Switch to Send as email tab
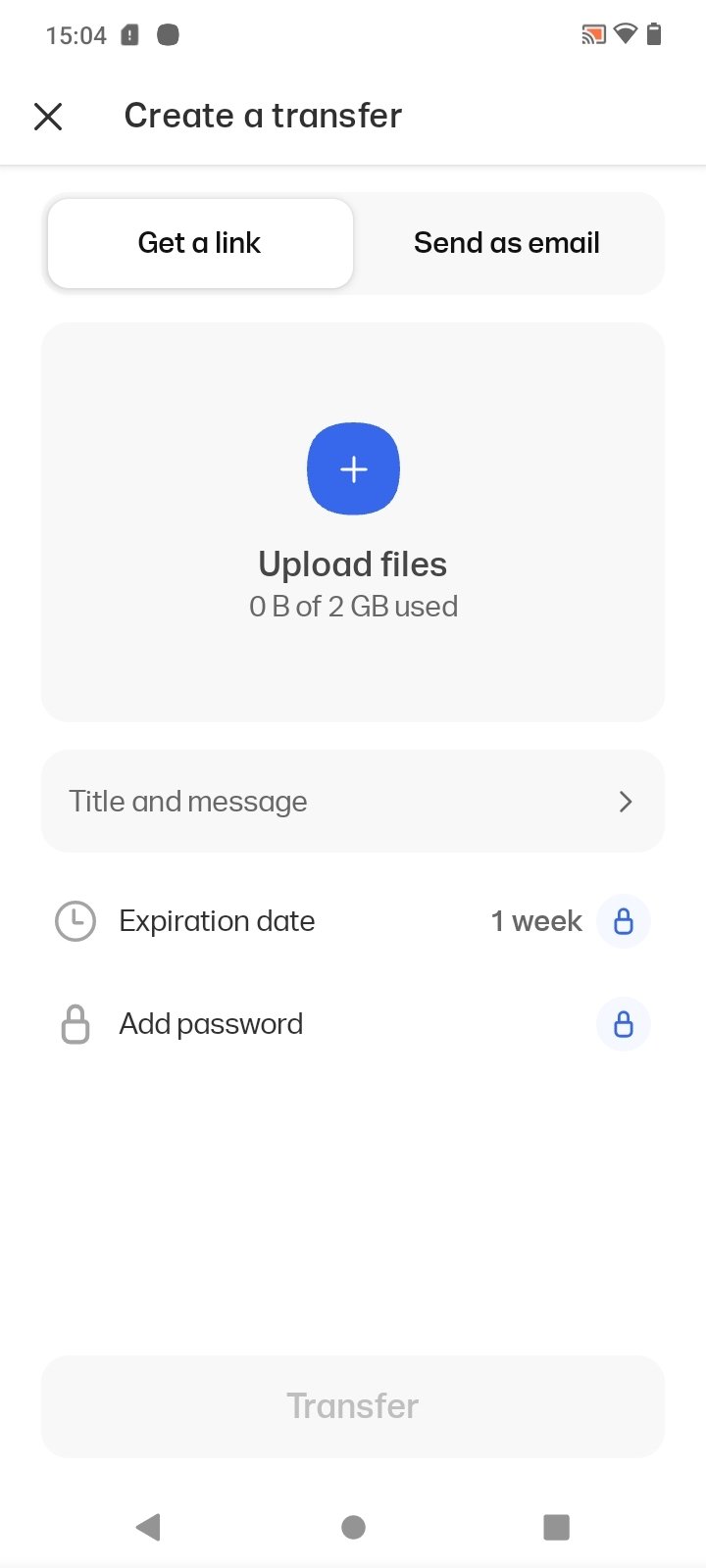 pyautogui.click(x=507, y=243)
